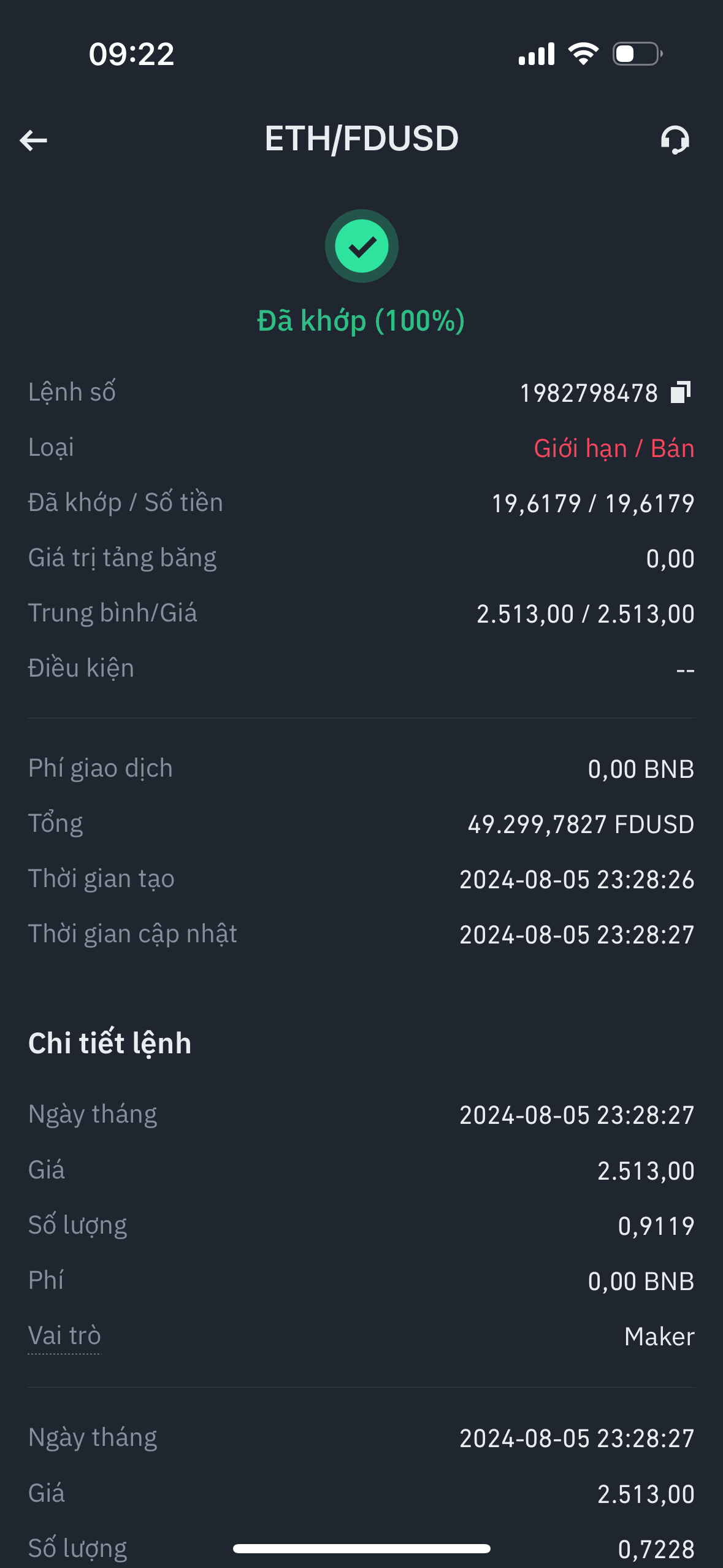Go back from the ETH/FDUSD order page
Viewport: 723px width, 1568px height.
click(34, 140)
